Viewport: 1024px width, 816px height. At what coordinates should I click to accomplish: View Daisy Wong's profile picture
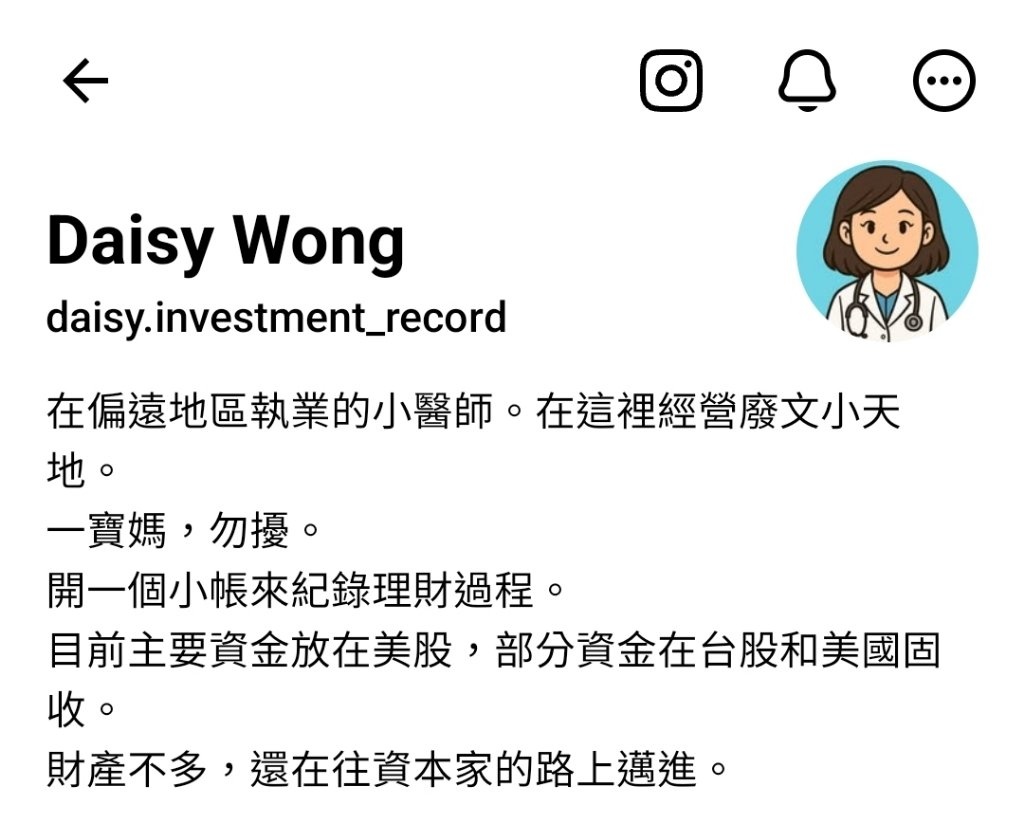(x=887, y=251)
